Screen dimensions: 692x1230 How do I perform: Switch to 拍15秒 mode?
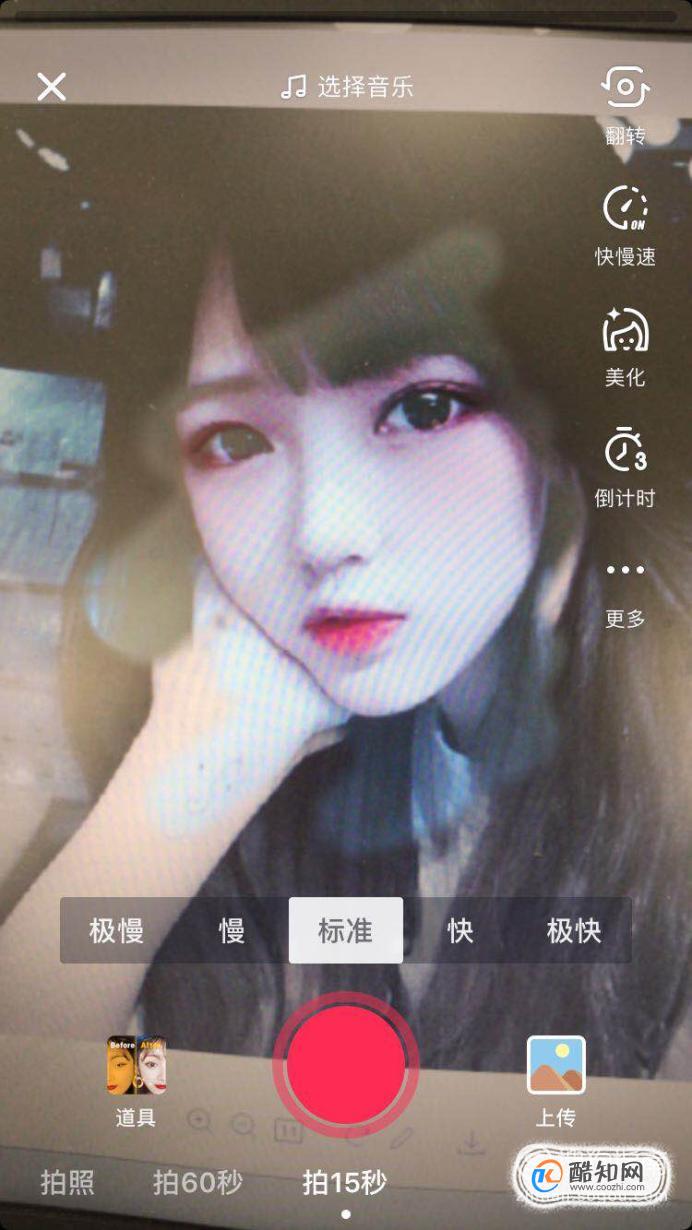(345, 1183)
